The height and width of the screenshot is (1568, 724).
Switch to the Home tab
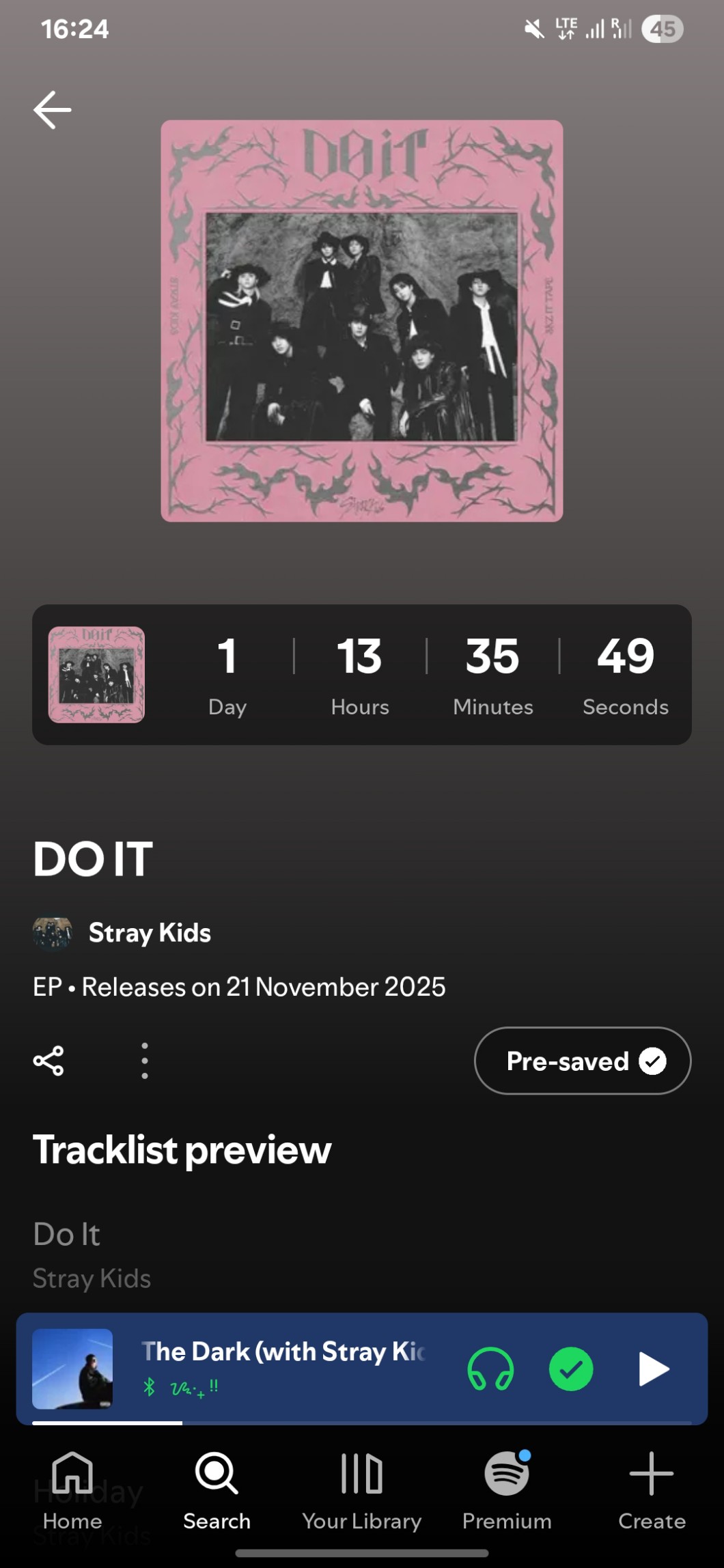[x=72, y=1492]
